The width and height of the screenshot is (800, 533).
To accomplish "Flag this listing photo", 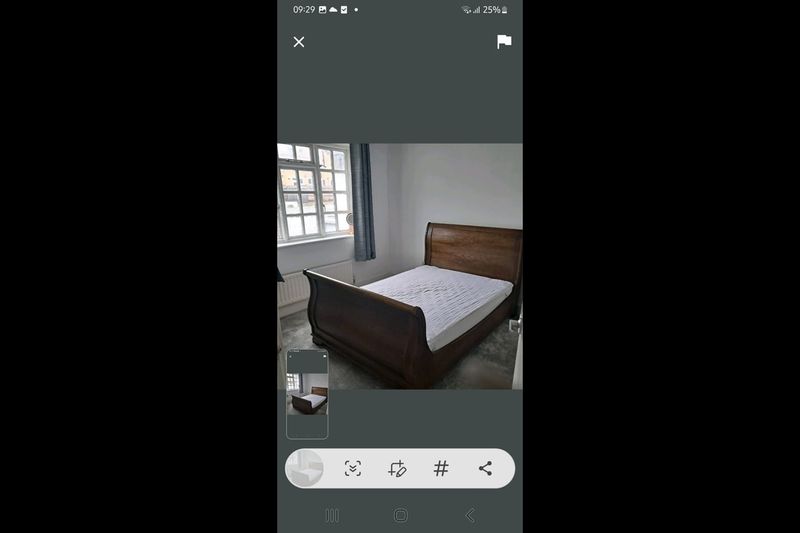I will 504,42.
